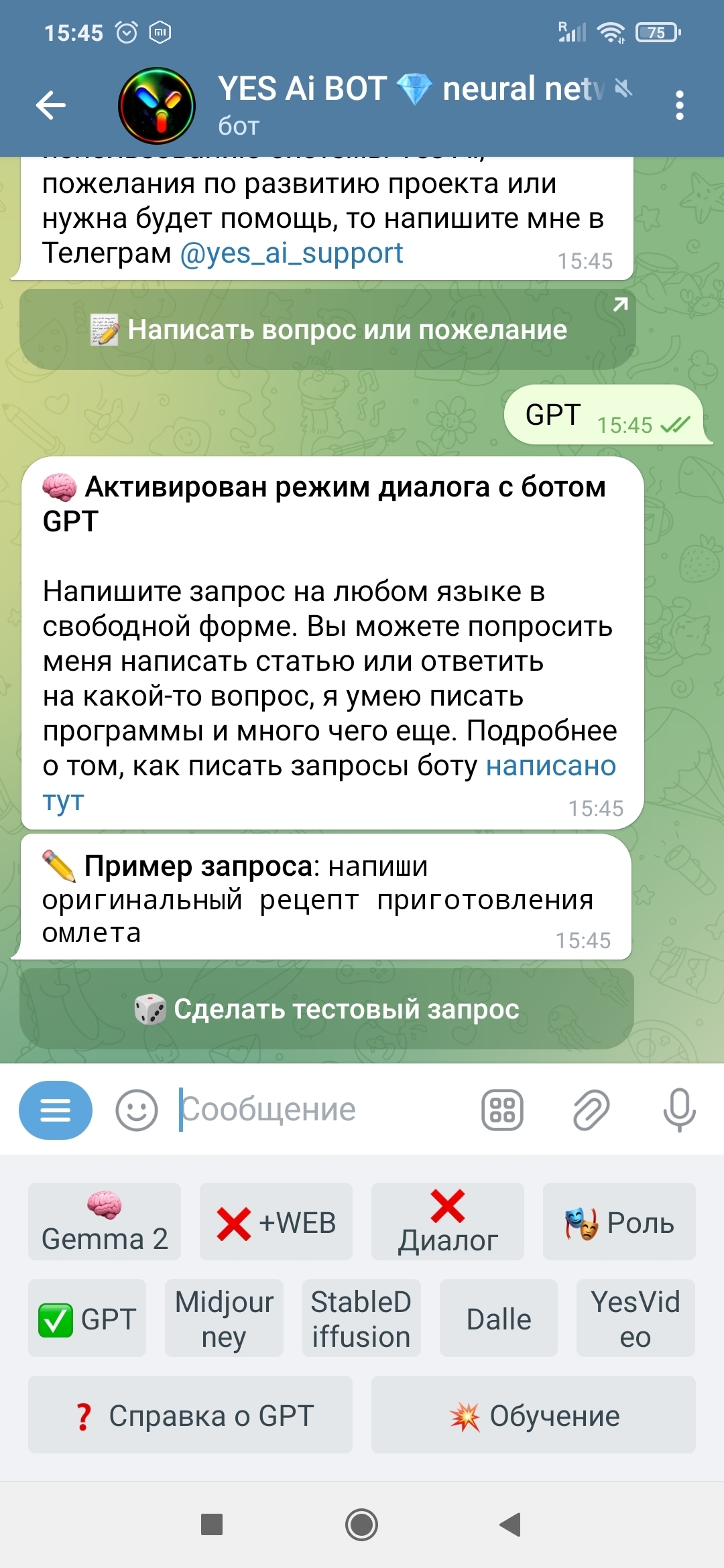Screen dimensions: 724x1568
Task: Open YES Ai BOT profile from header
Action: tap(375, 105)
